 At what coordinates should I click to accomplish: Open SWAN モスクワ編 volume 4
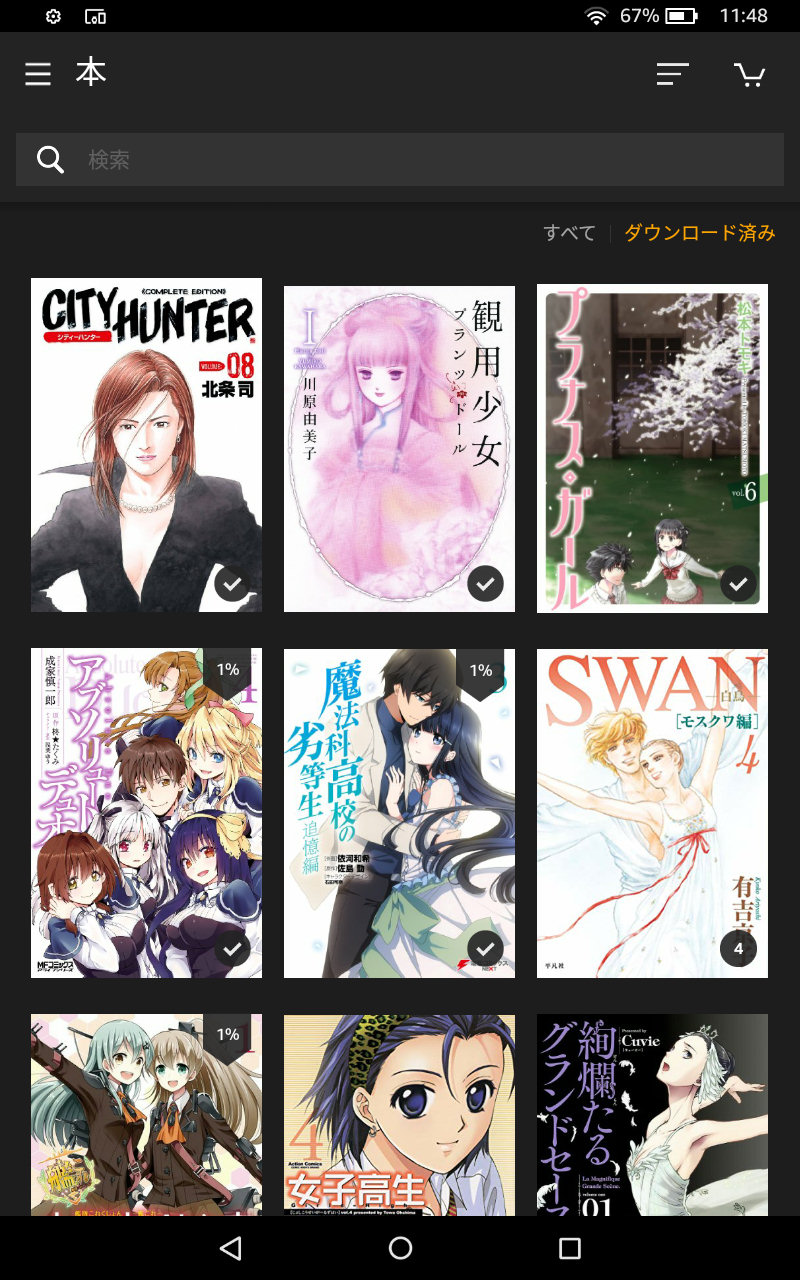tap(652, 813)
